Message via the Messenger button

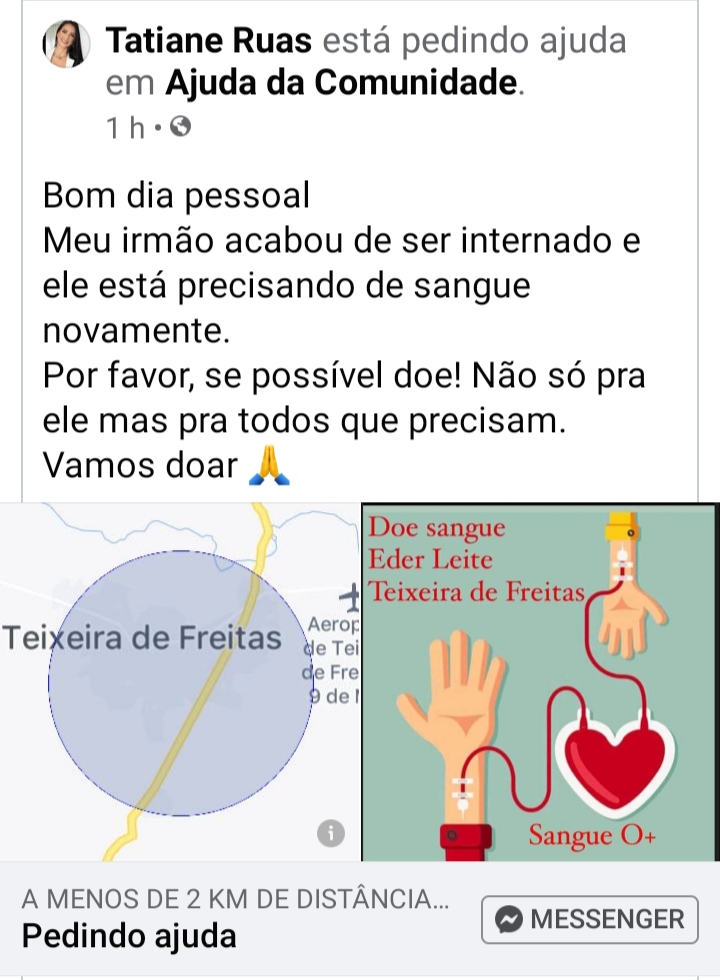click(589, 919)
